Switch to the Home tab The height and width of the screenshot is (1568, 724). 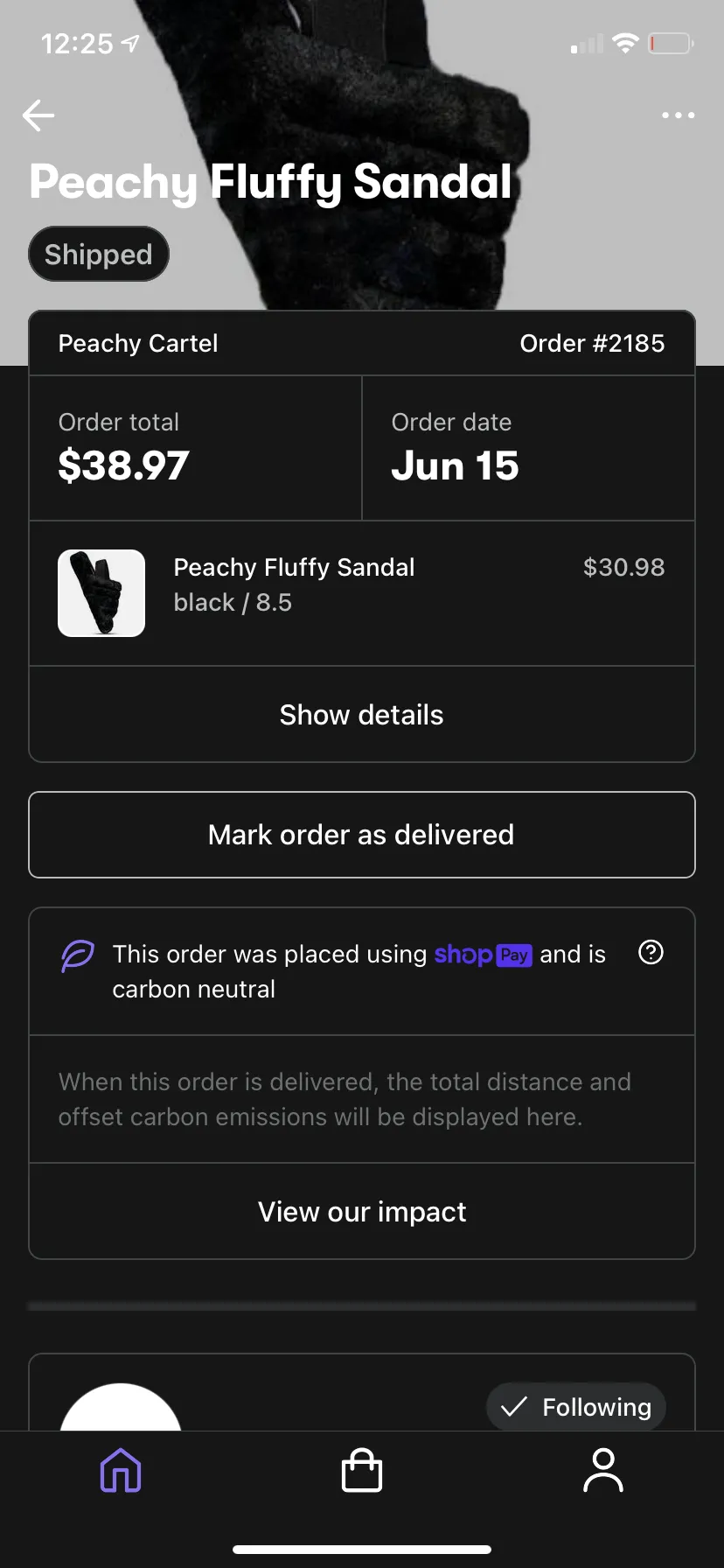pyautogui.click(x=121, y=1469)
